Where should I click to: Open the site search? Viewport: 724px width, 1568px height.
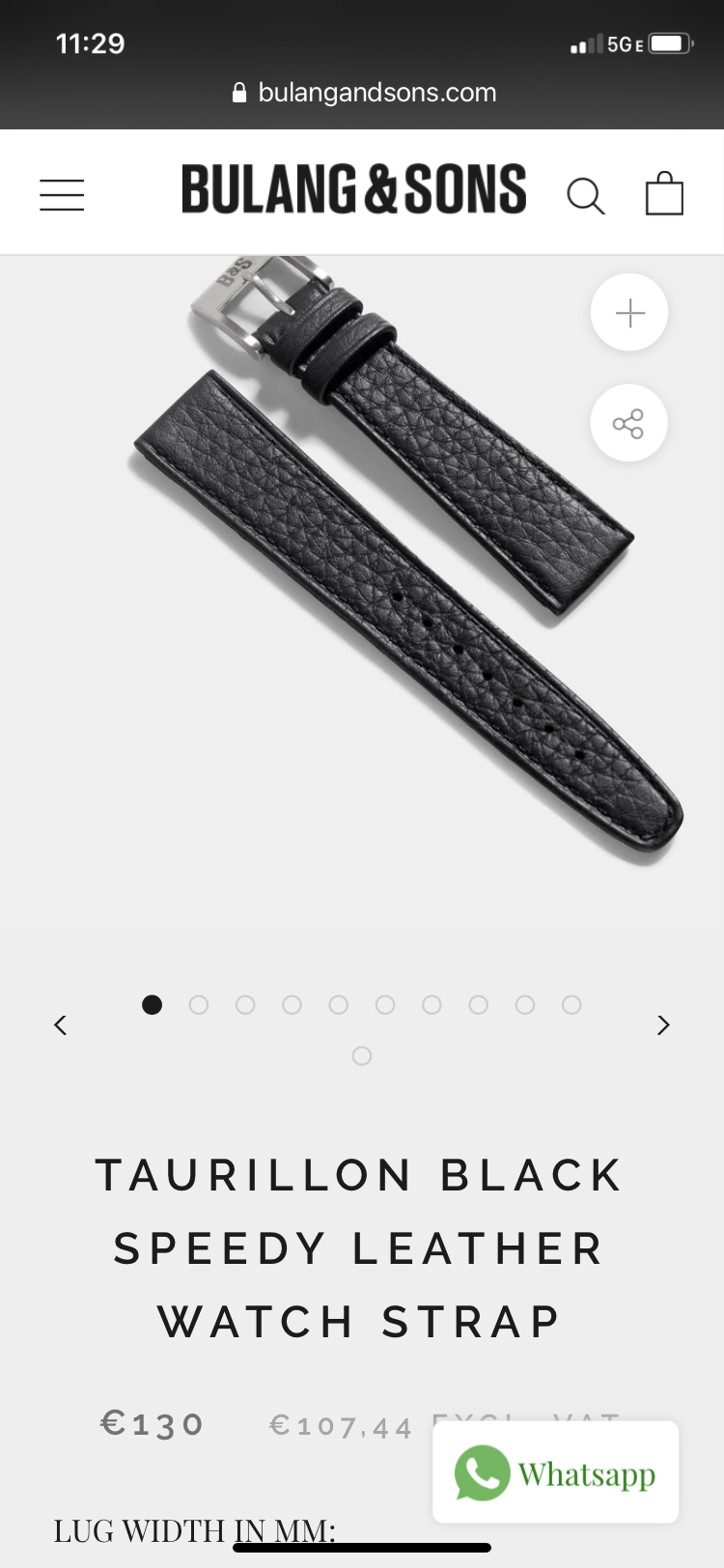click(585, 195)
